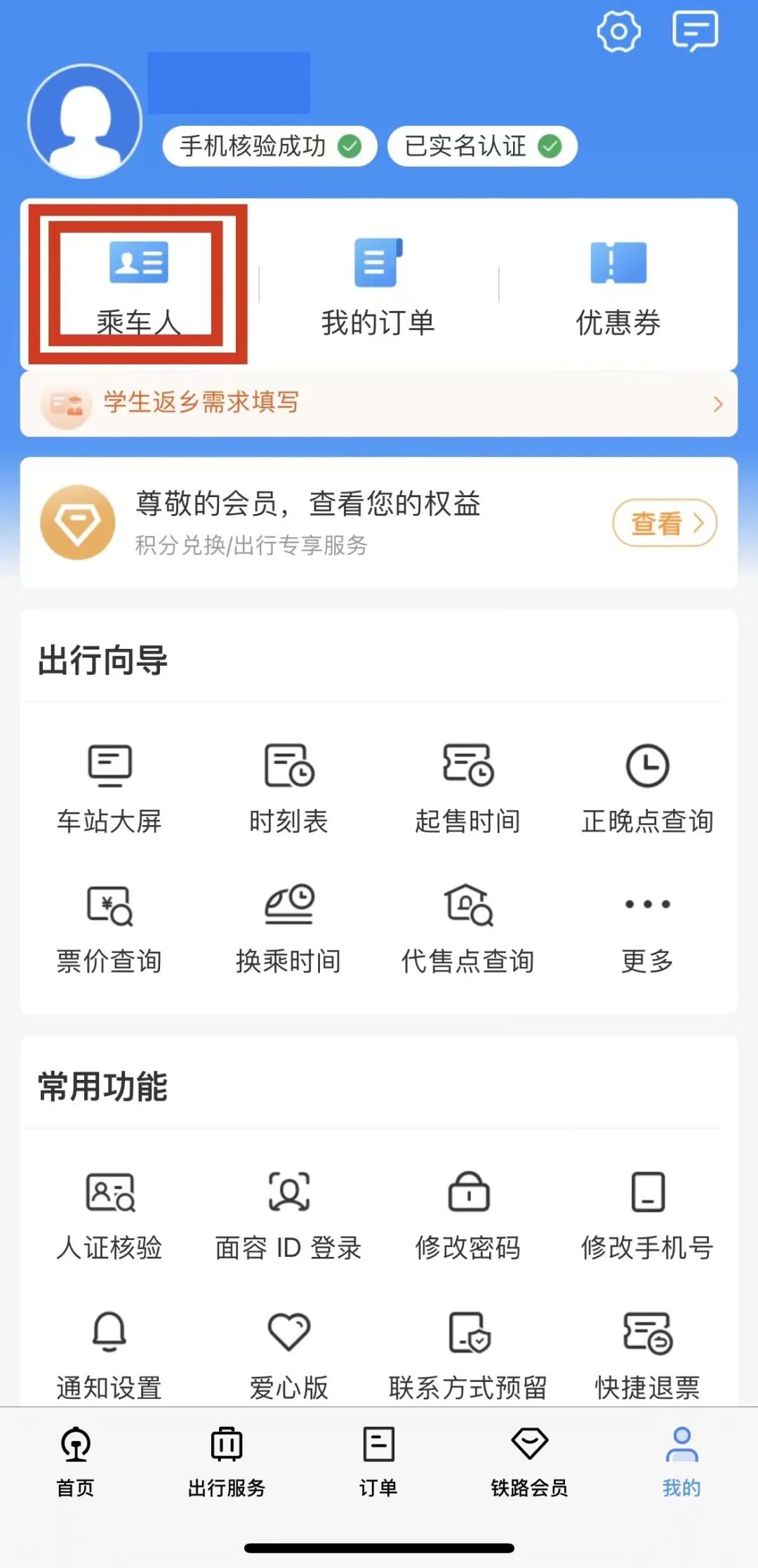The height and width of the screenshot is (1568, 758).
Task: Expand the 学生返乡需求填写 banner chevron
Action: point(716,404)
